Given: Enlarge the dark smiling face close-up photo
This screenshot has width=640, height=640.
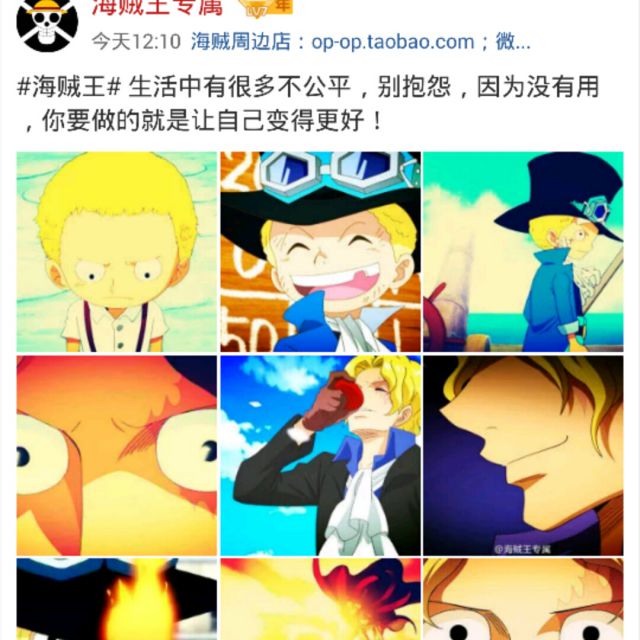Looking at the screenshot, I should pos(523,455).
